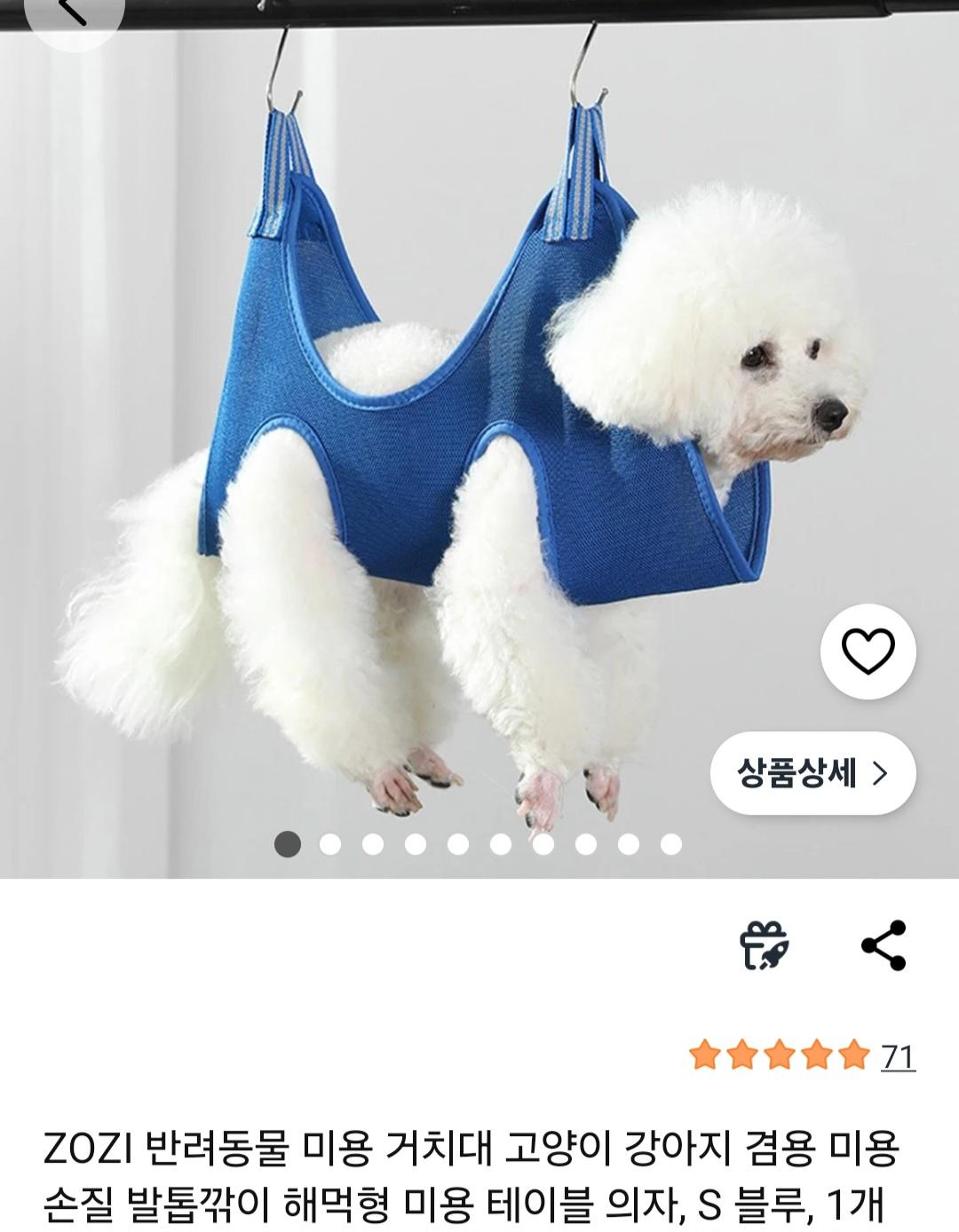The height and width of the screenshot is (1232, 959).
Task: Jump to the second image indicator dot
Action: coord(330,844)
